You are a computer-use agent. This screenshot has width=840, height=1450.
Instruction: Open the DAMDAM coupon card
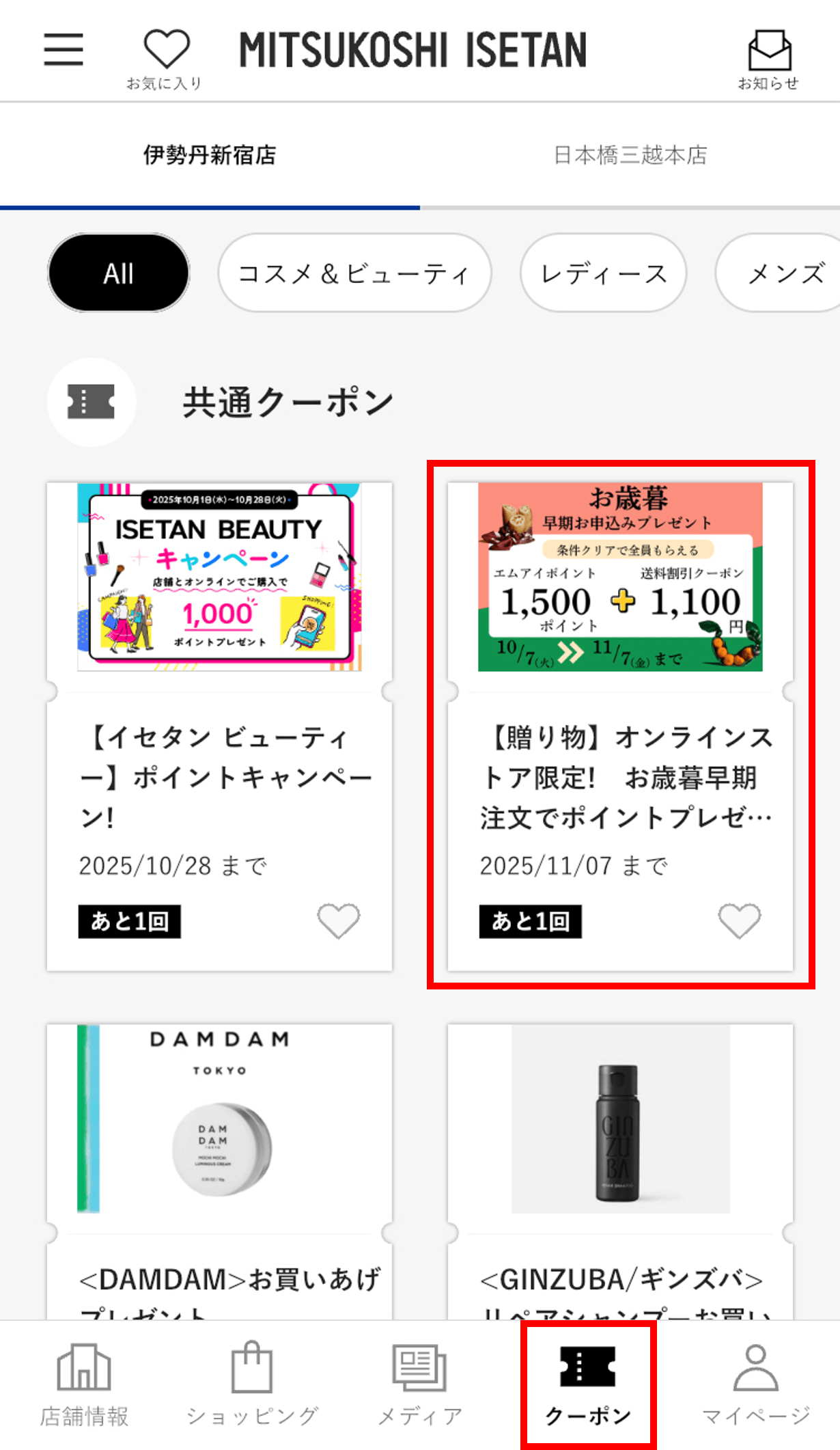coord(219,1162)
